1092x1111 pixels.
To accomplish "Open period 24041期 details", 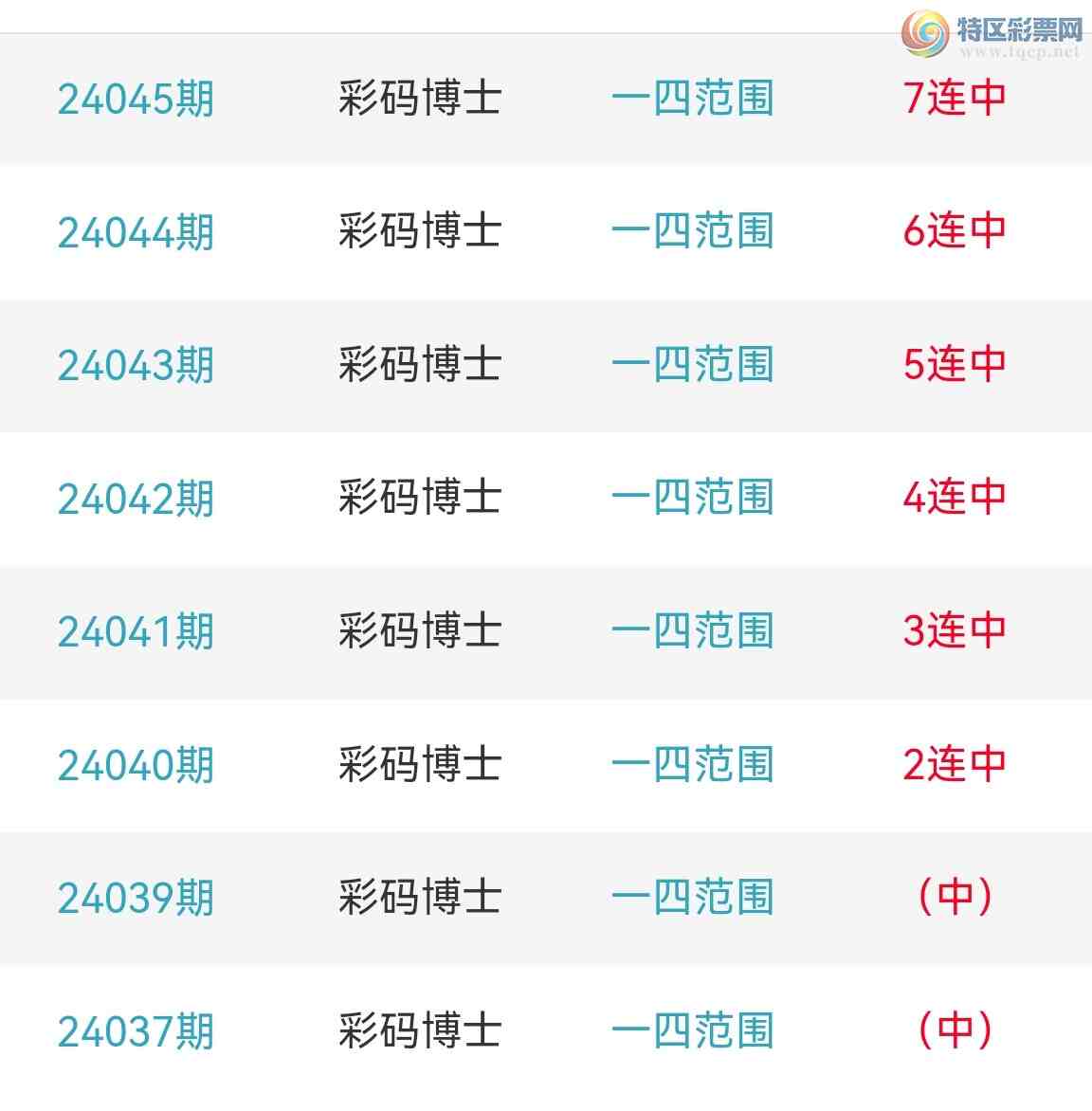I will point(137,628).
